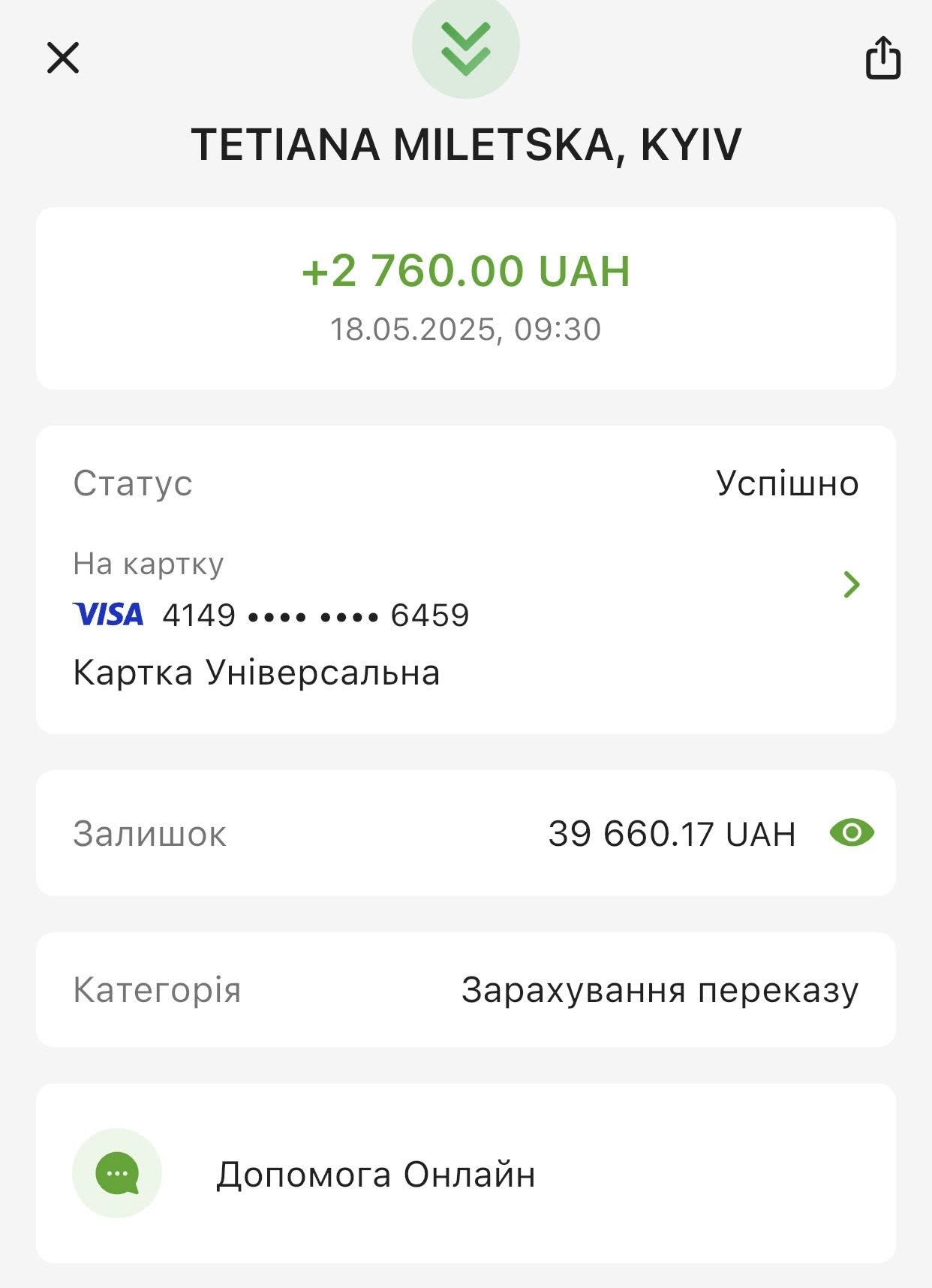Share this transaction receipt
The image size is (932, 1288).
point(882,58)
